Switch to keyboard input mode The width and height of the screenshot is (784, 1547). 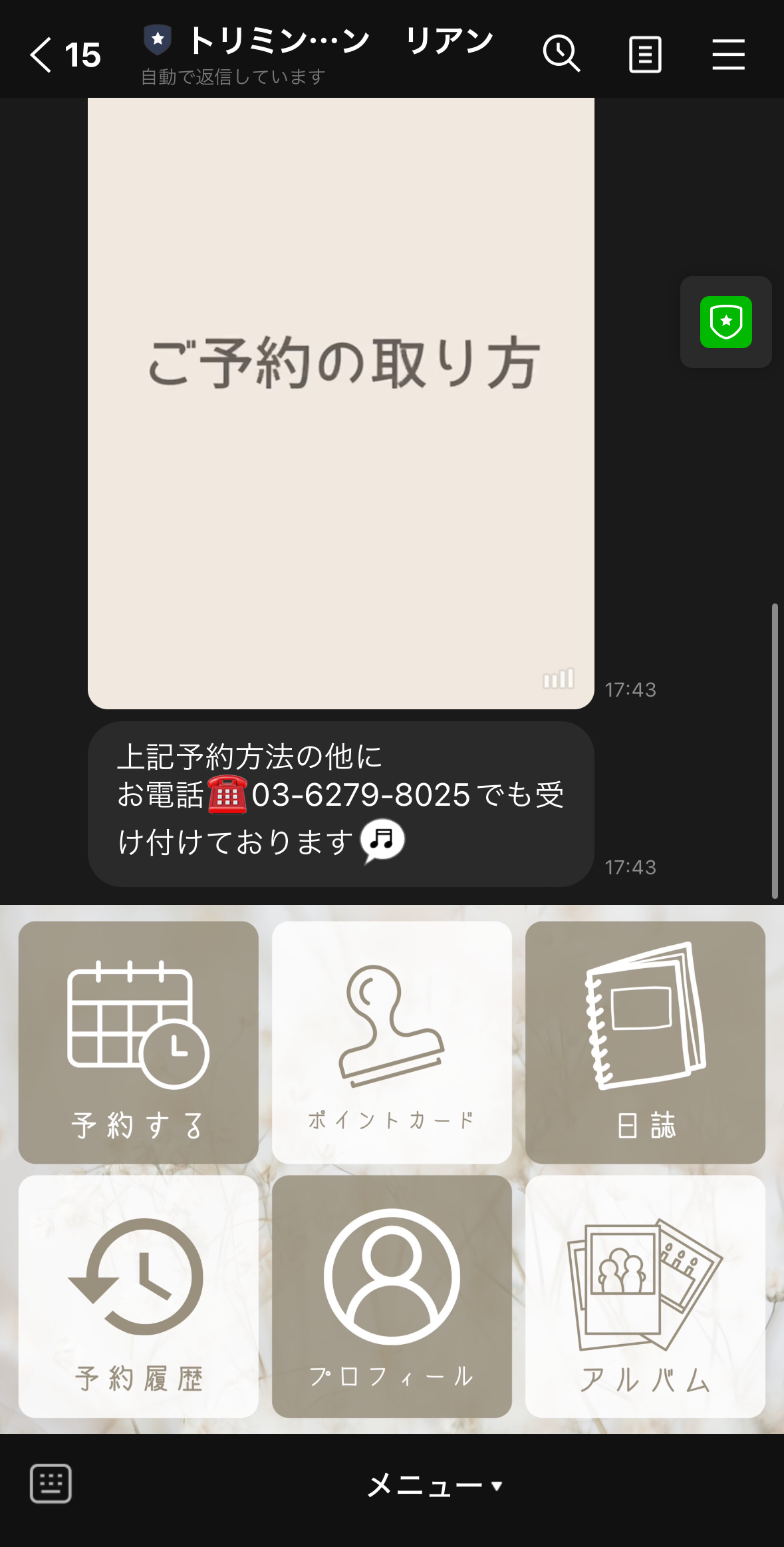pos(51,1484)
